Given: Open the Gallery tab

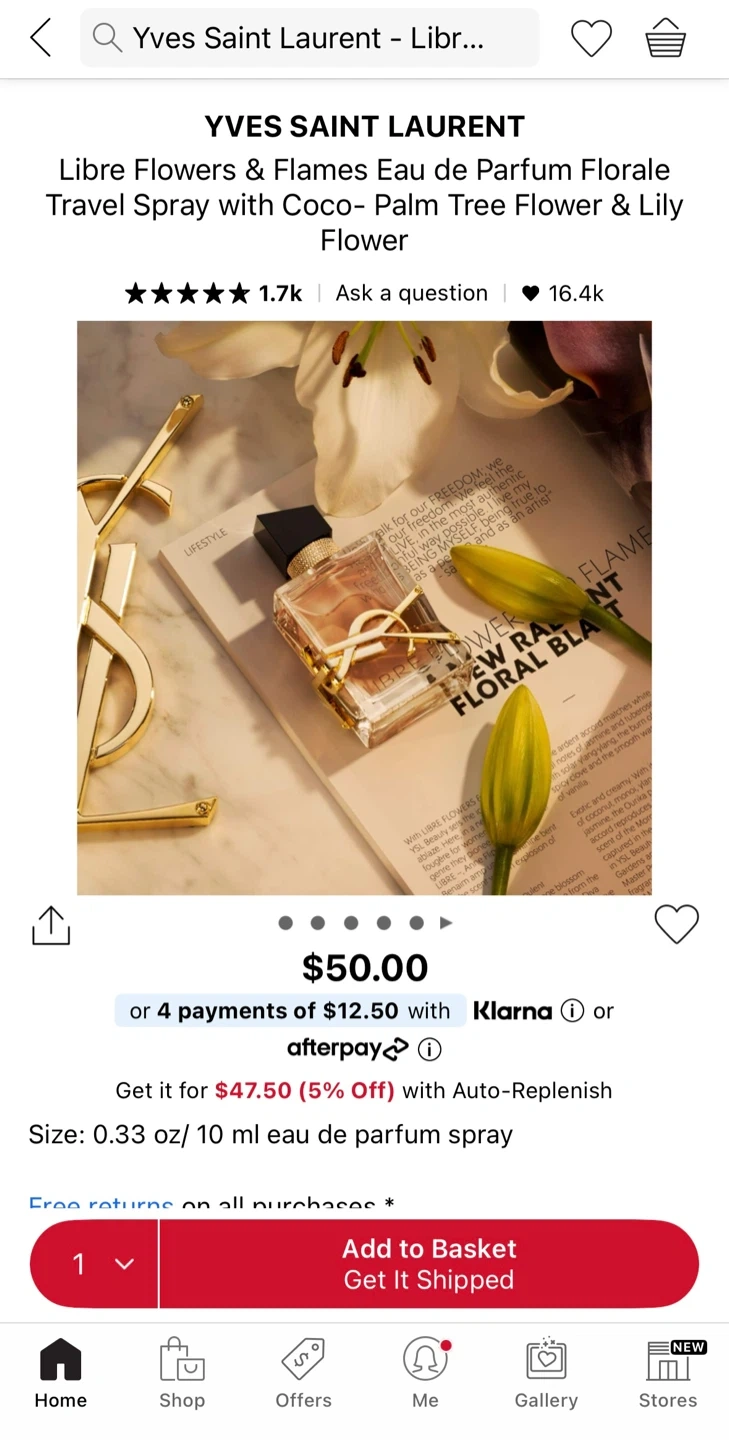Looking at the screenshot, I should (x=546, y=1373).
